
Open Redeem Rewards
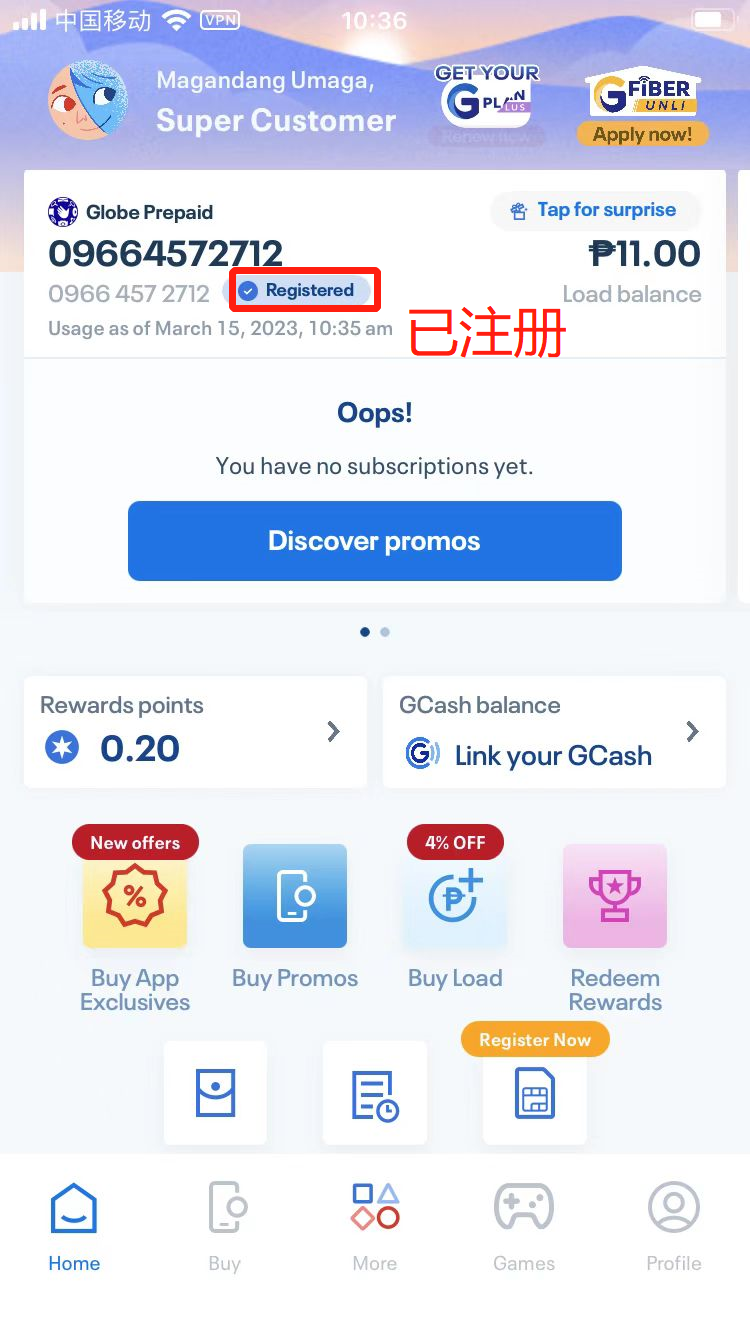pyautogui.click(x=615, y=897)
